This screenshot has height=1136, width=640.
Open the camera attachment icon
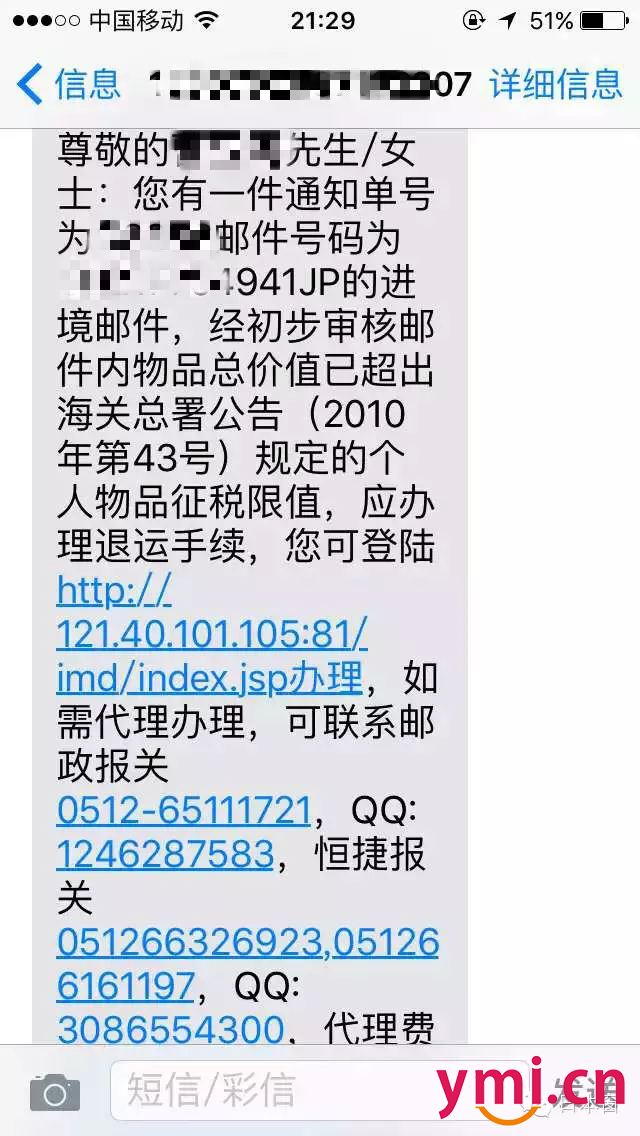click(x=54, y=1091)
